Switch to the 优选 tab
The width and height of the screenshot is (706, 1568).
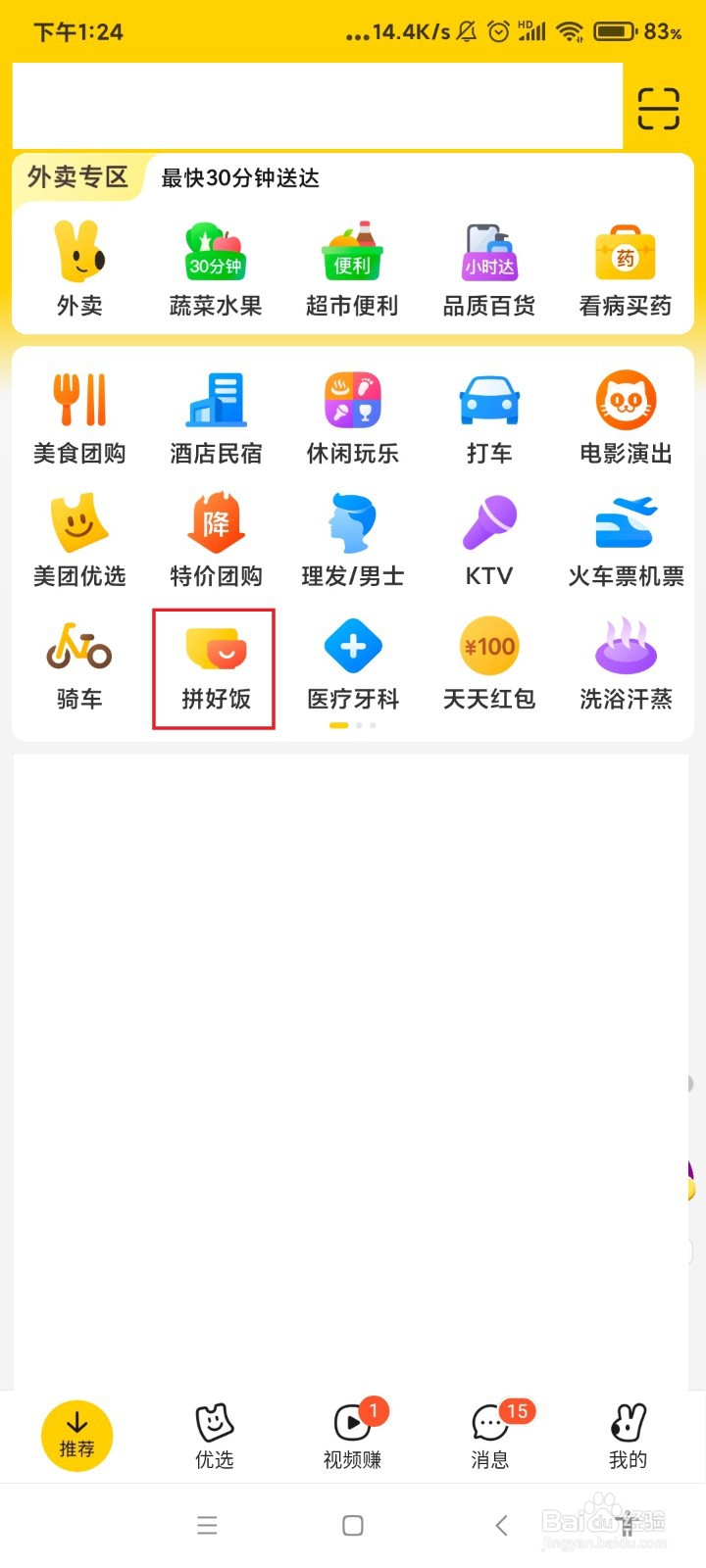click(215, 1436)
